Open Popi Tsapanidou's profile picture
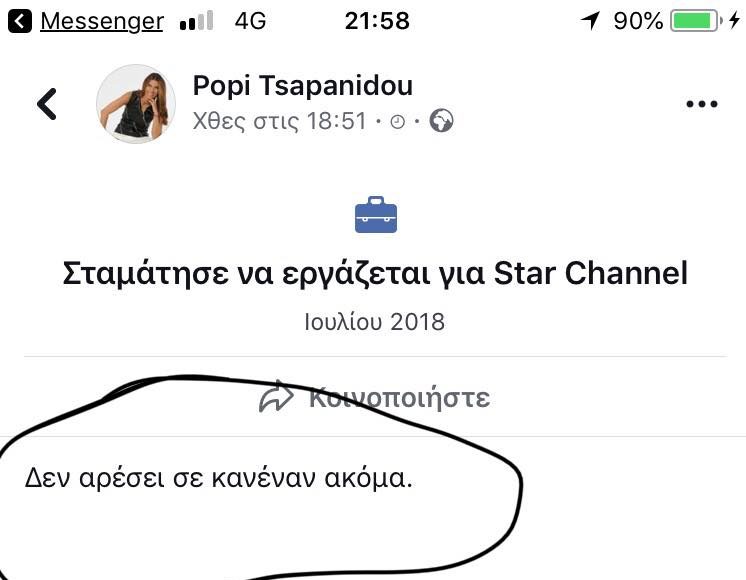This screenshot has width=746, height=580. 135,104
